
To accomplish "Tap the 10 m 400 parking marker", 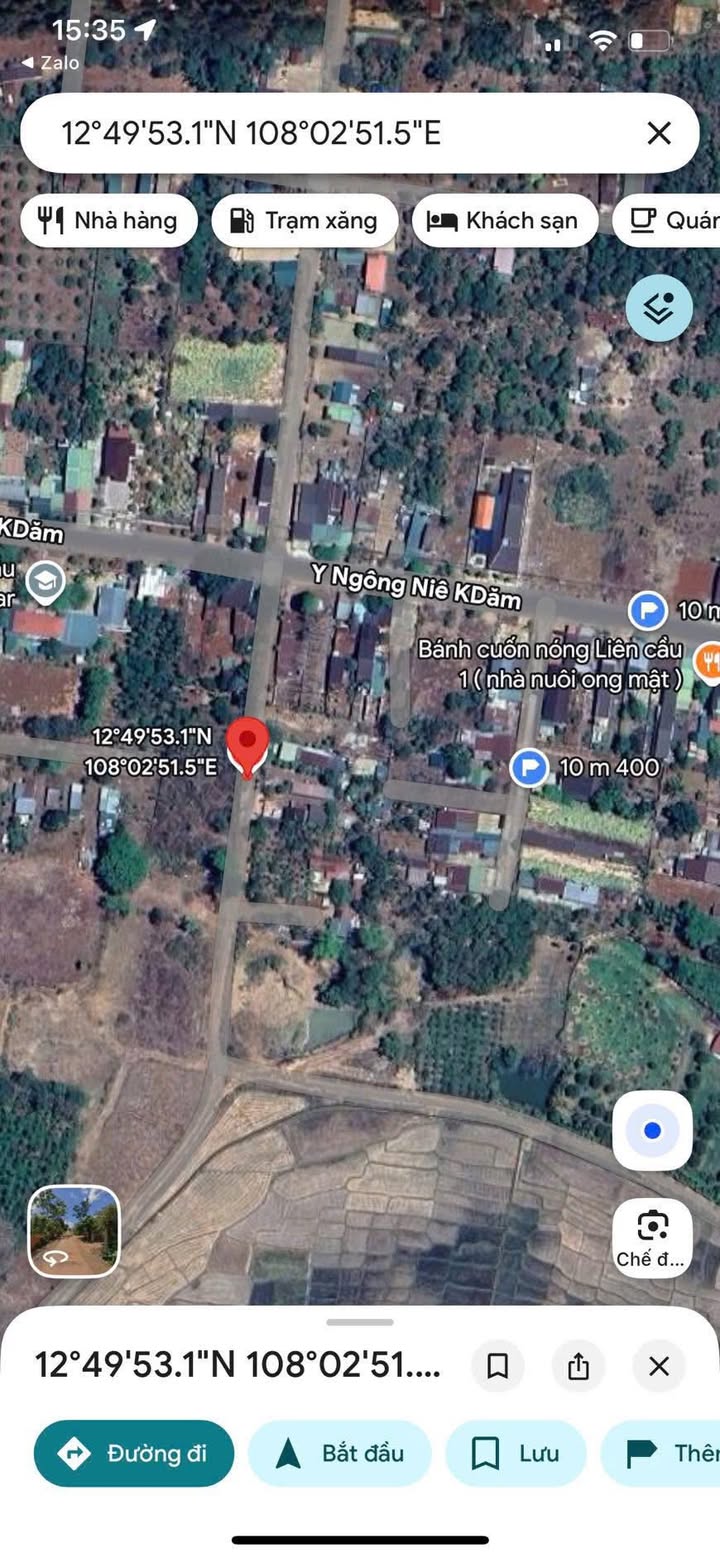I will [529, 768].
